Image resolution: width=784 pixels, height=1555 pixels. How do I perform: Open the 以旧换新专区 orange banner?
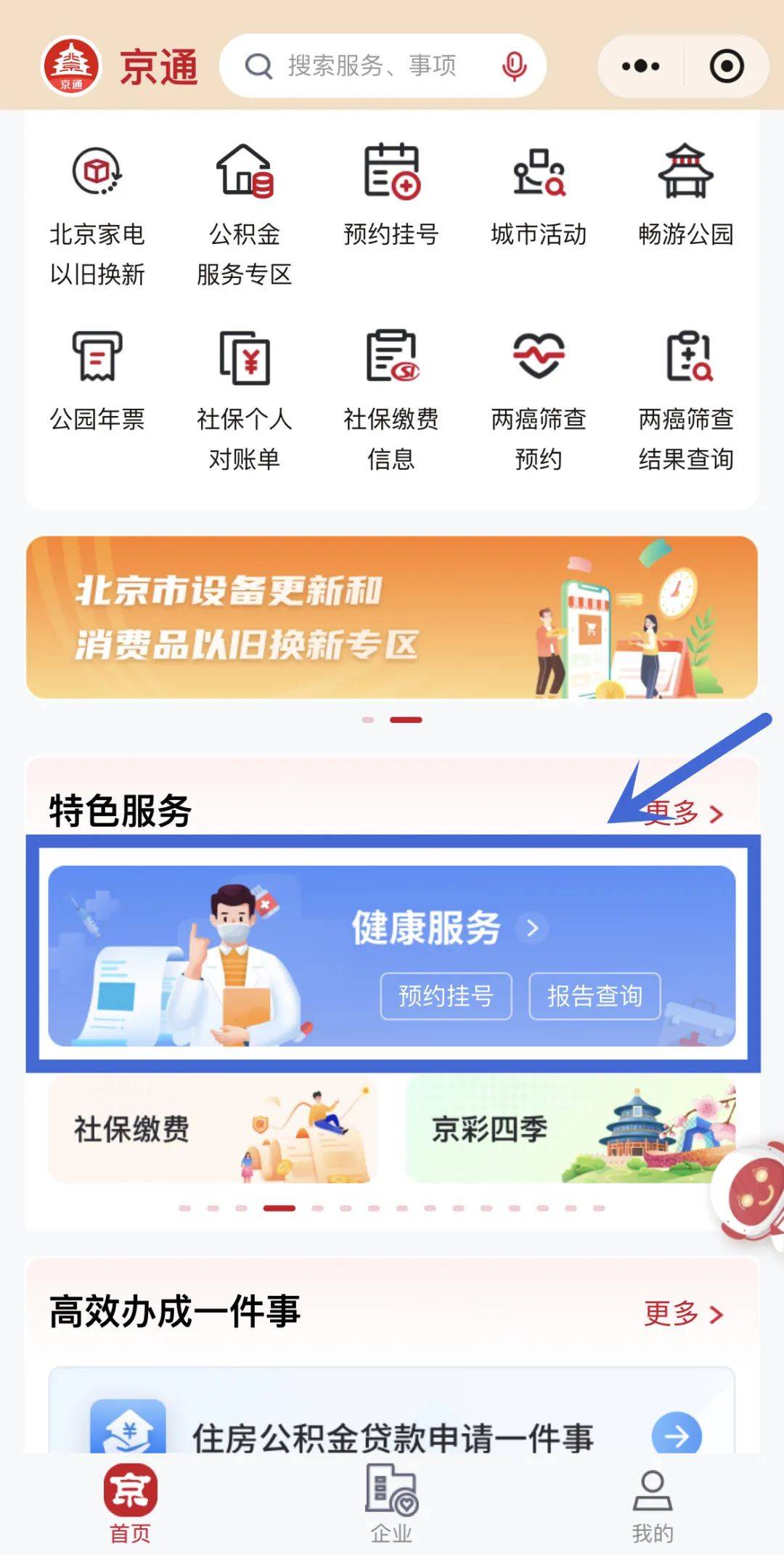coord(391,617)
